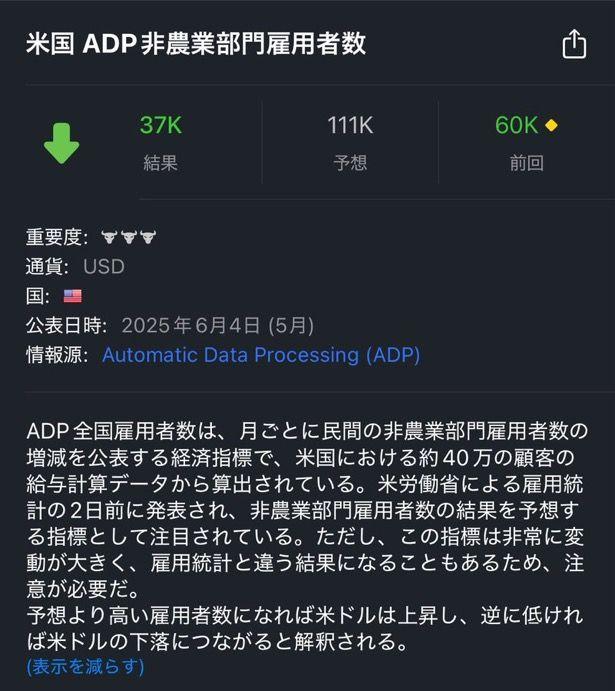Share this ADP employment indicator
The height and width of the screenshot is (691, 615).
tap(573, 45)
